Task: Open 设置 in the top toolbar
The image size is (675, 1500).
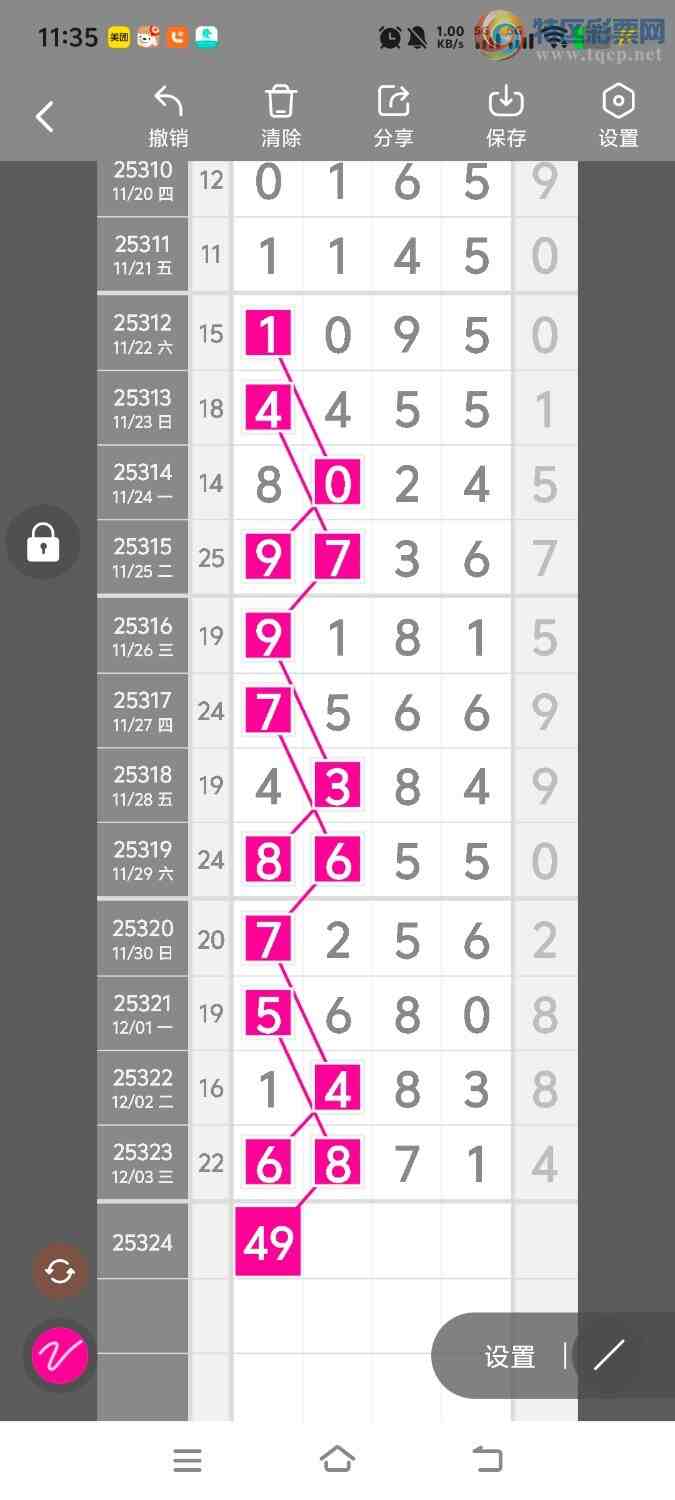Action: tap(618, 117)
